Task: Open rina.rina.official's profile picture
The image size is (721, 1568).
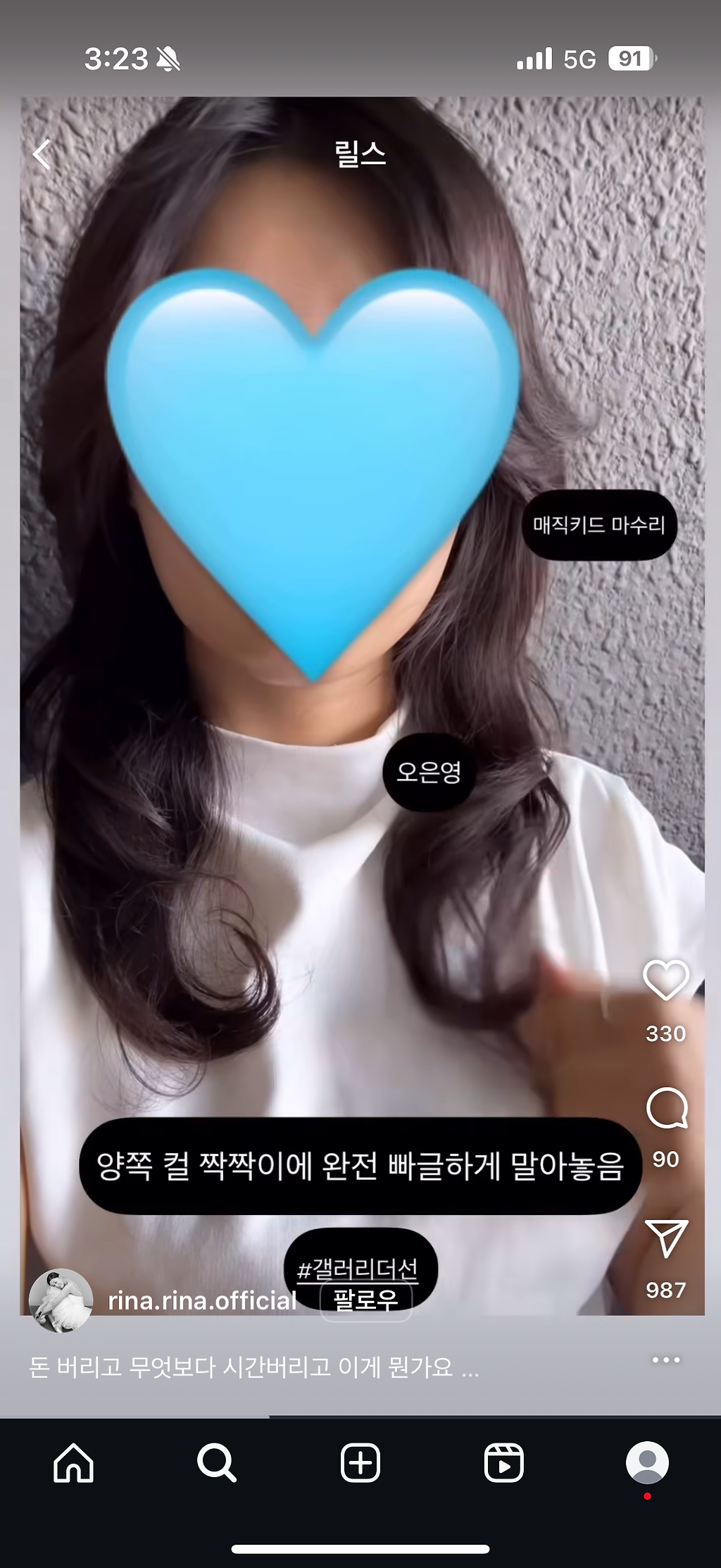Action: click(61, 1300)
